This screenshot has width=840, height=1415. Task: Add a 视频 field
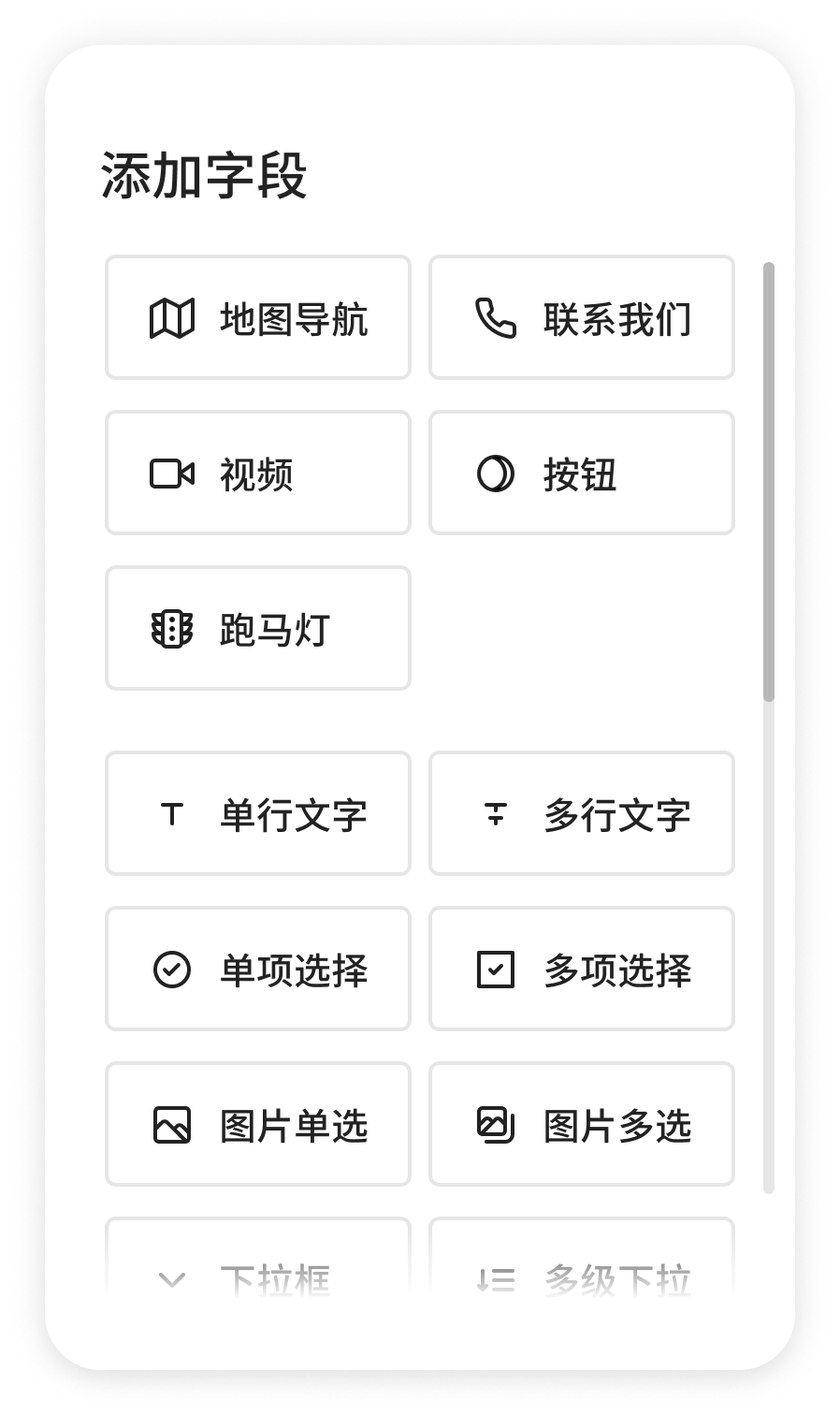point(258,473)
